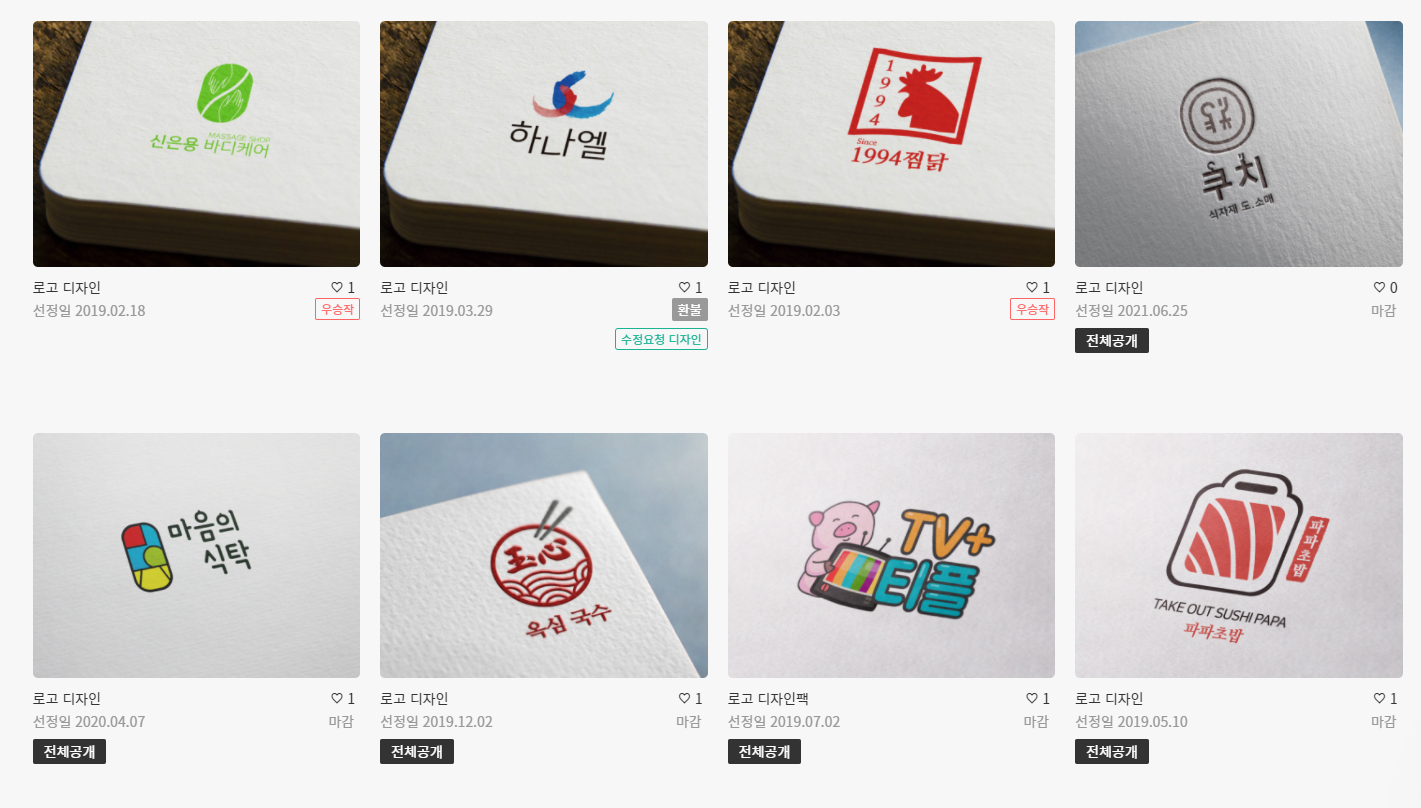1421x808 pixels.
Task: View the 파파초밥 logo design card
Action: click(1238, 555)
